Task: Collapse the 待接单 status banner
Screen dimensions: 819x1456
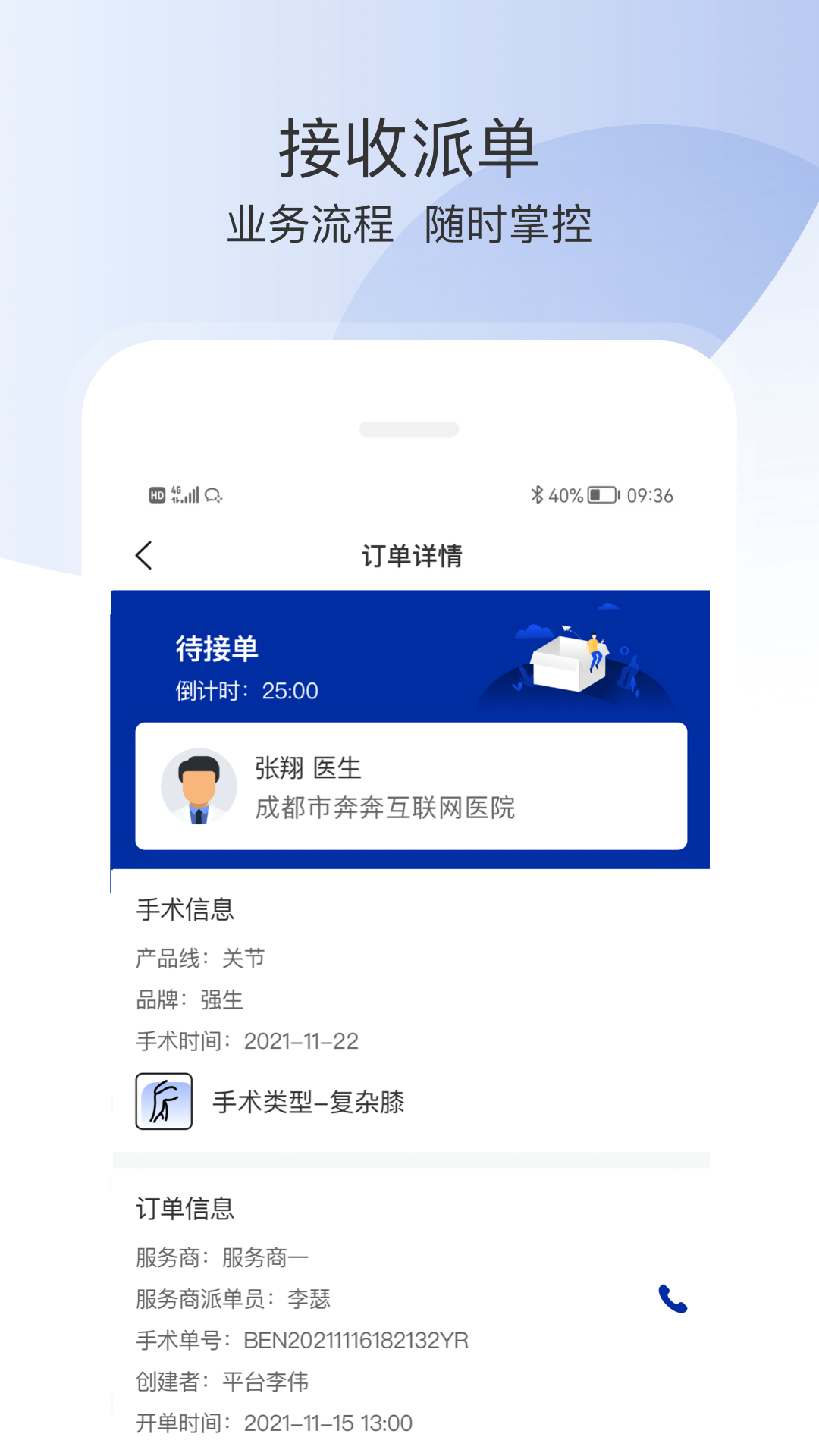Action: [x=218, y=650]
